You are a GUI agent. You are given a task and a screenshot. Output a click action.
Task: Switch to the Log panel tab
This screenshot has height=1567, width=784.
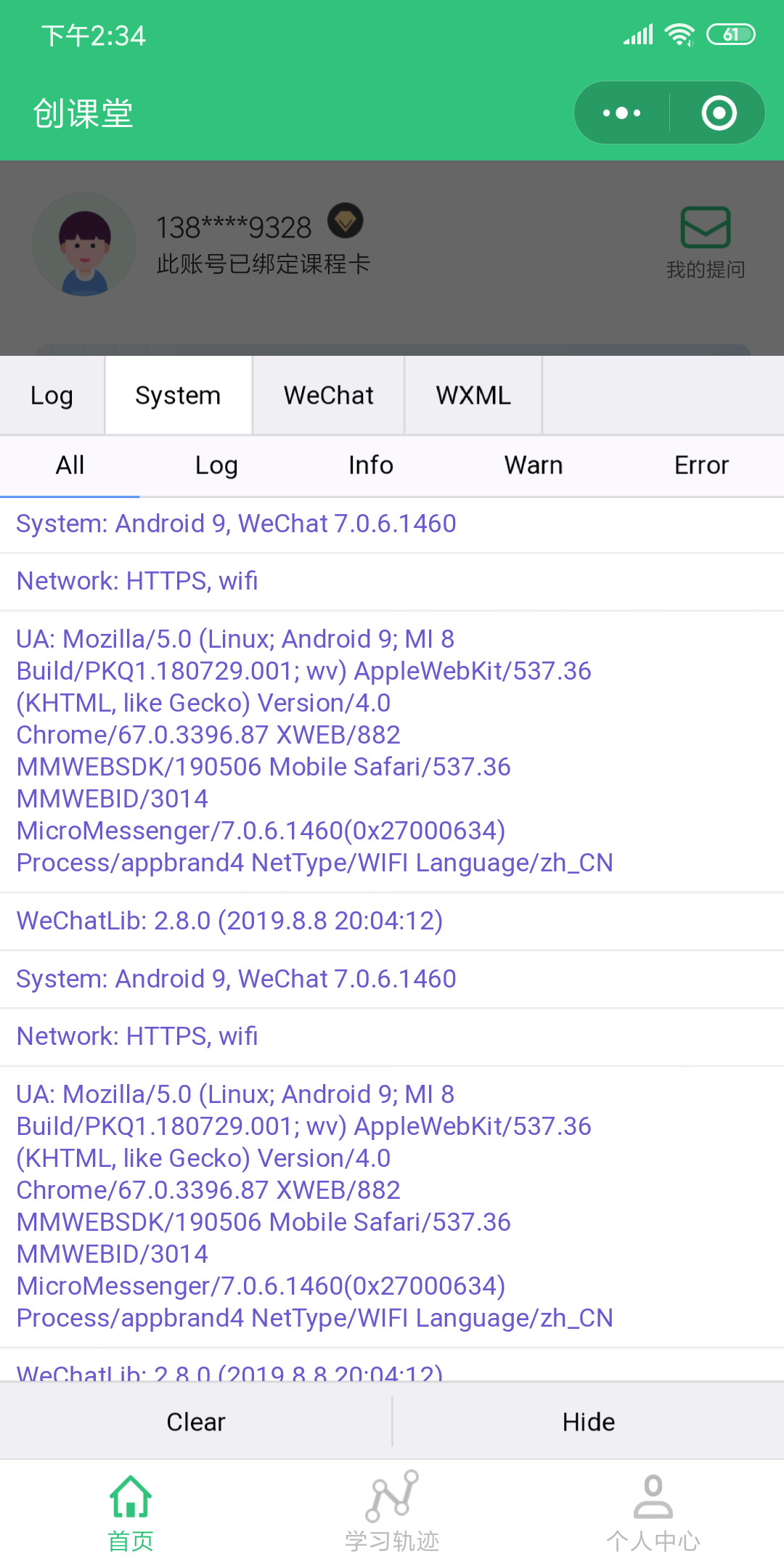coord(52,396)
